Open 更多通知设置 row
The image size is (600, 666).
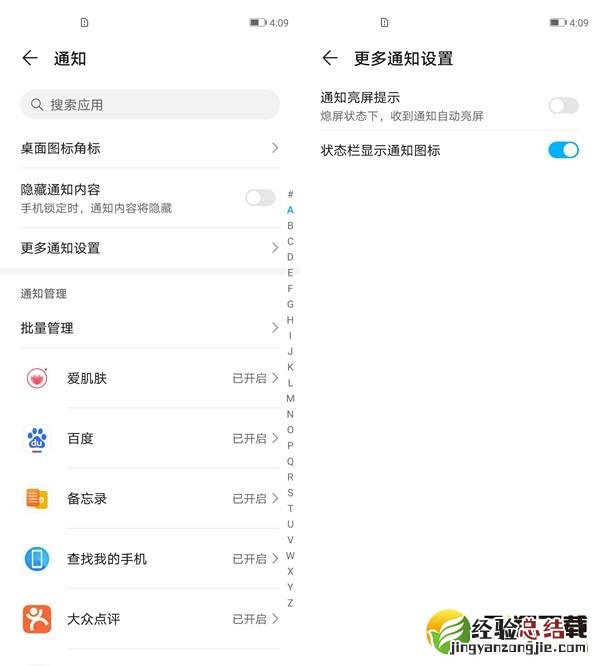tap(150, 248)
